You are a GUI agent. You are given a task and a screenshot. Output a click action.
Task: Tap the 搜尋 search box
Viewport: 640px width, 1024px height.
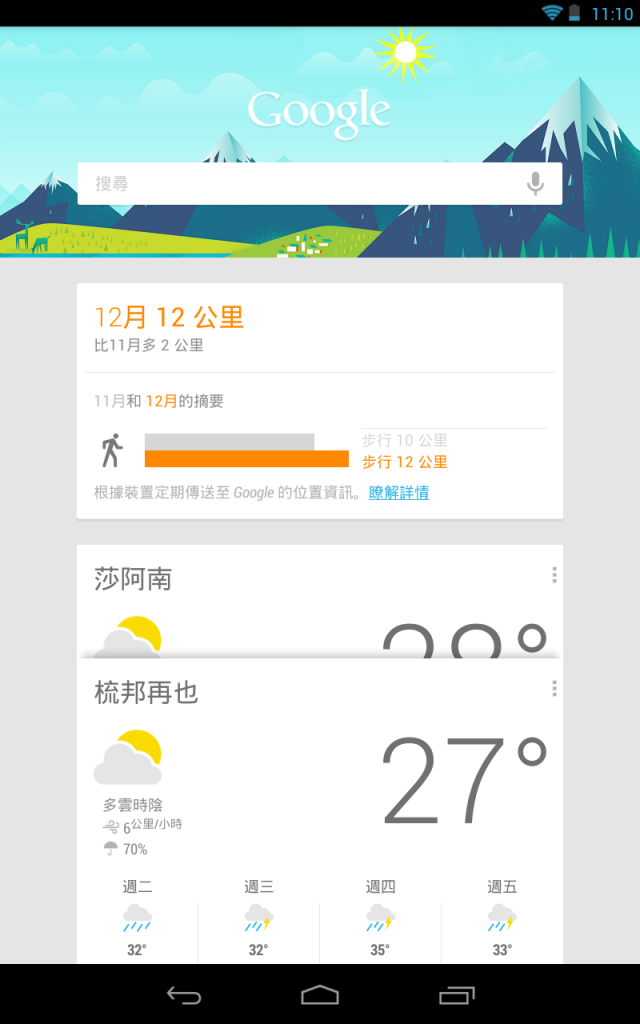300,184
